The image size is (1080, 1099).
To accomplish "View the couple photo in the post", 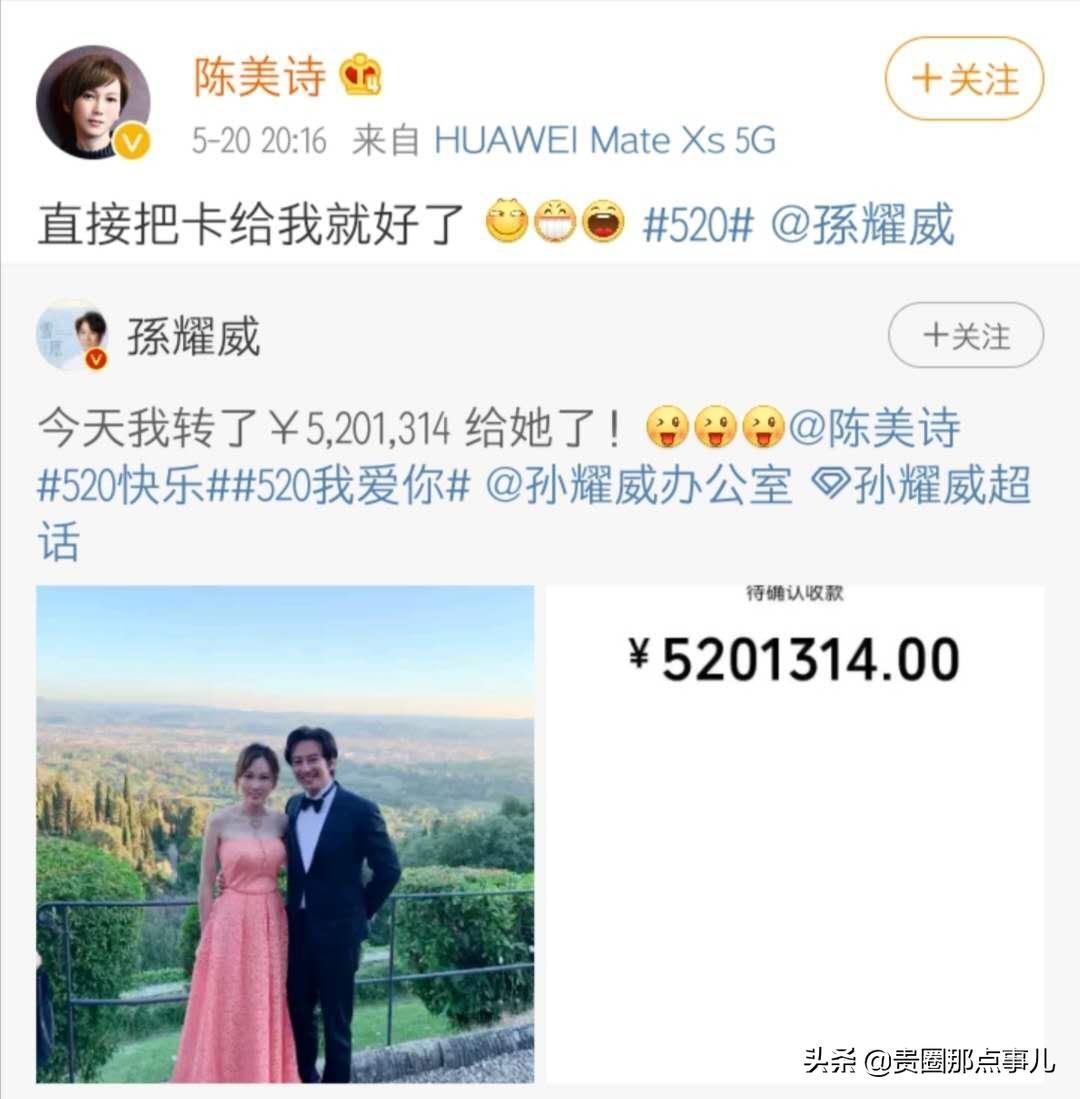I will click(285, 833).
